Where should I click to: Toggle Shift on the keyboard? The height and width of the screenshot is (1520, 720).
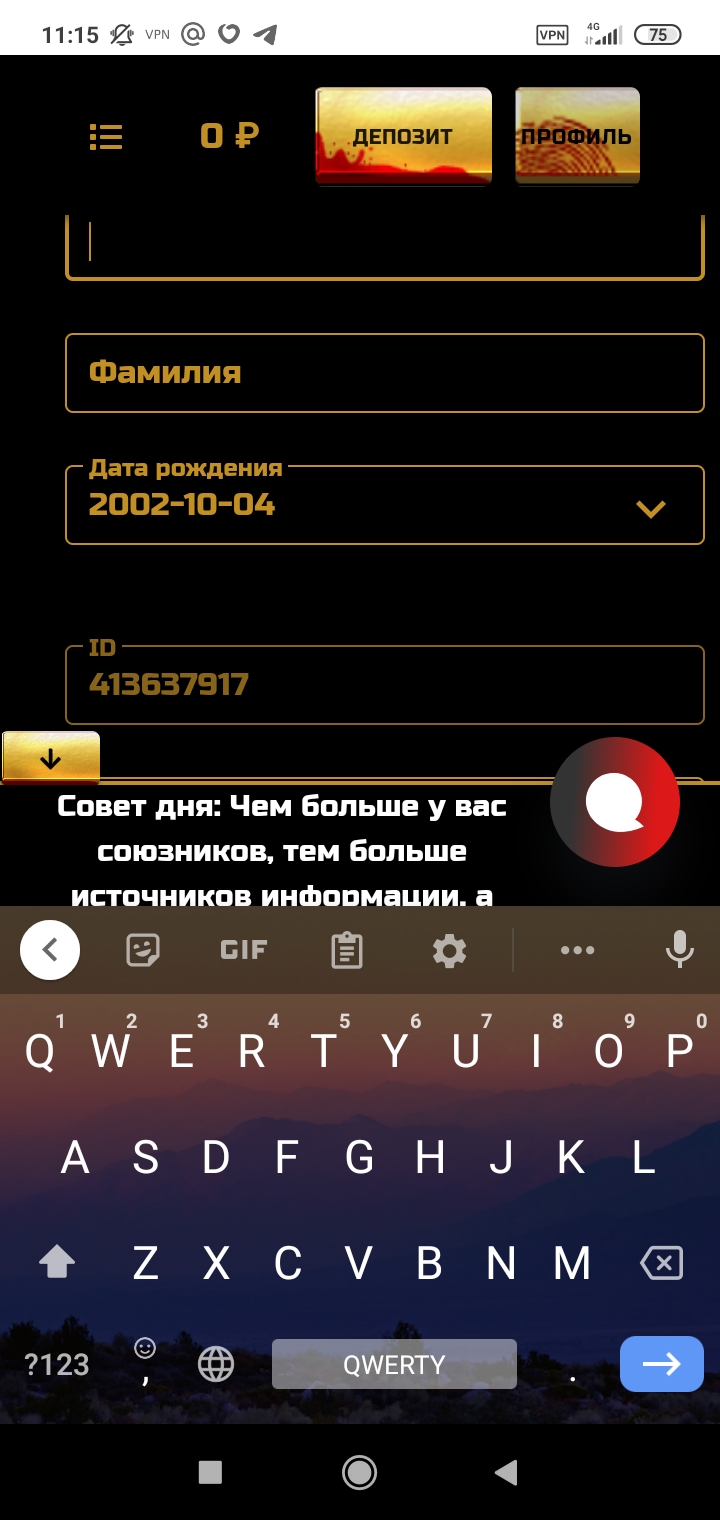[55, 1261]
